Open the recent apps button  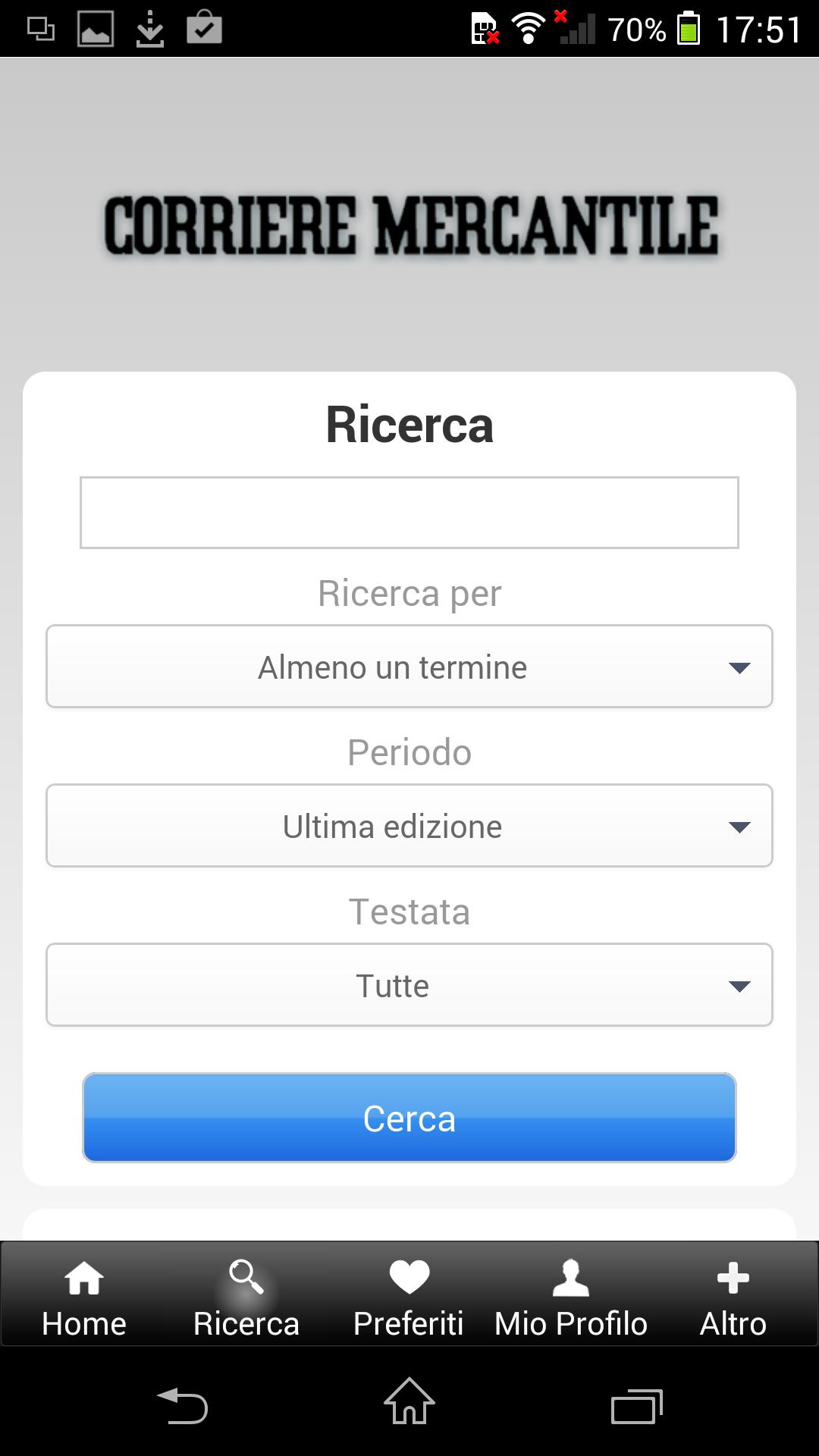[x=635, y=1404]
